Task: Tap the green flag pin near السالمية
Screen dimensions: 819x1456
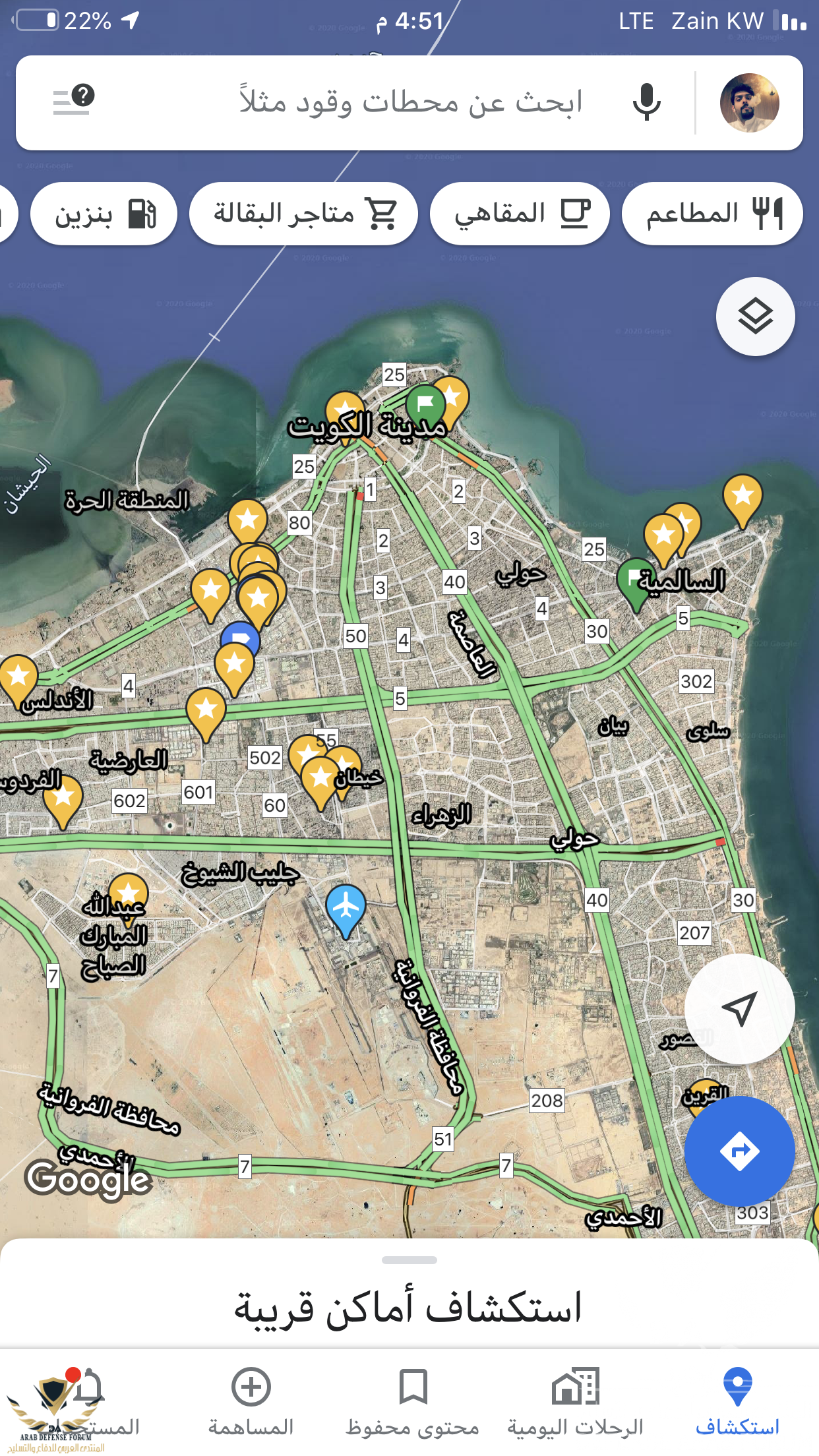Action: pos(634,579)
